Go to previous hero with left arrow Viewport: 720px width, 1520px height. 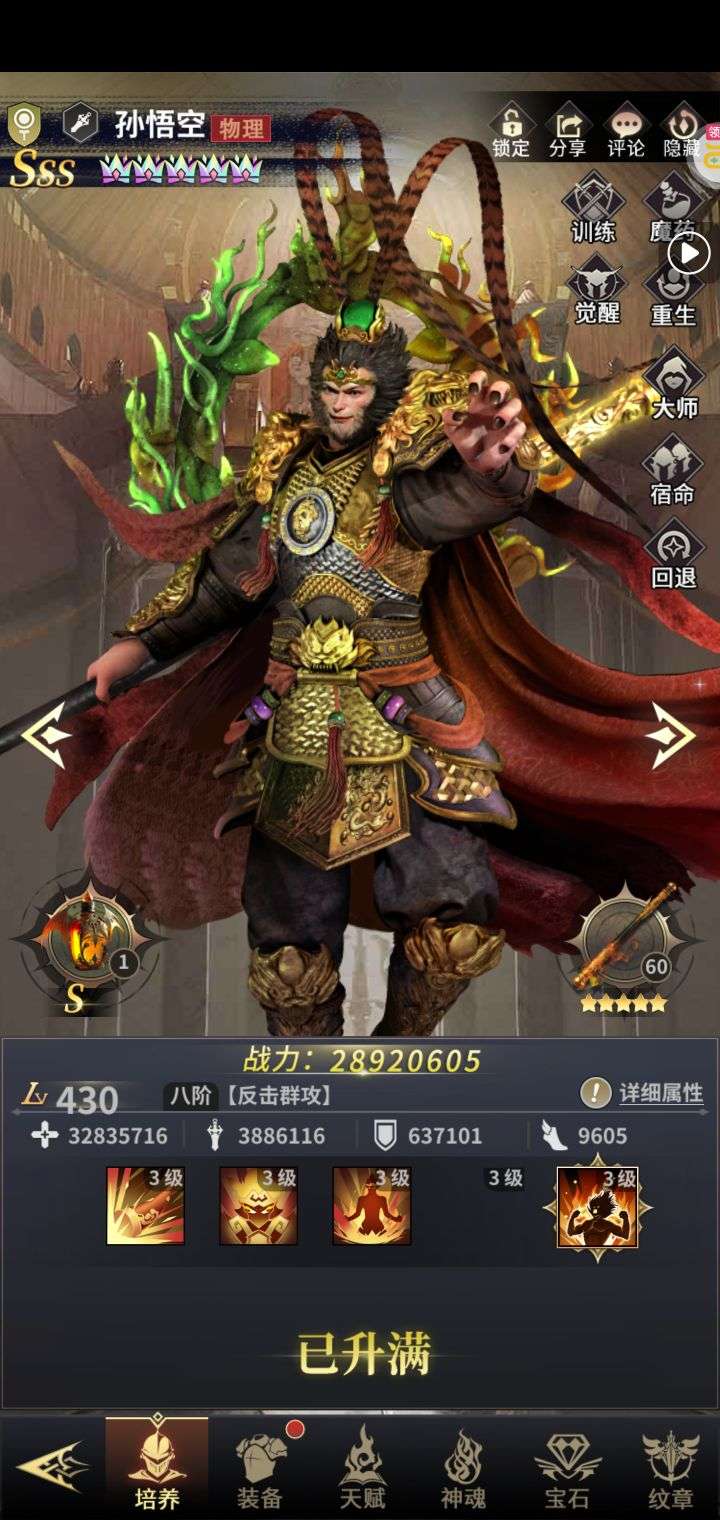(45, 735)
